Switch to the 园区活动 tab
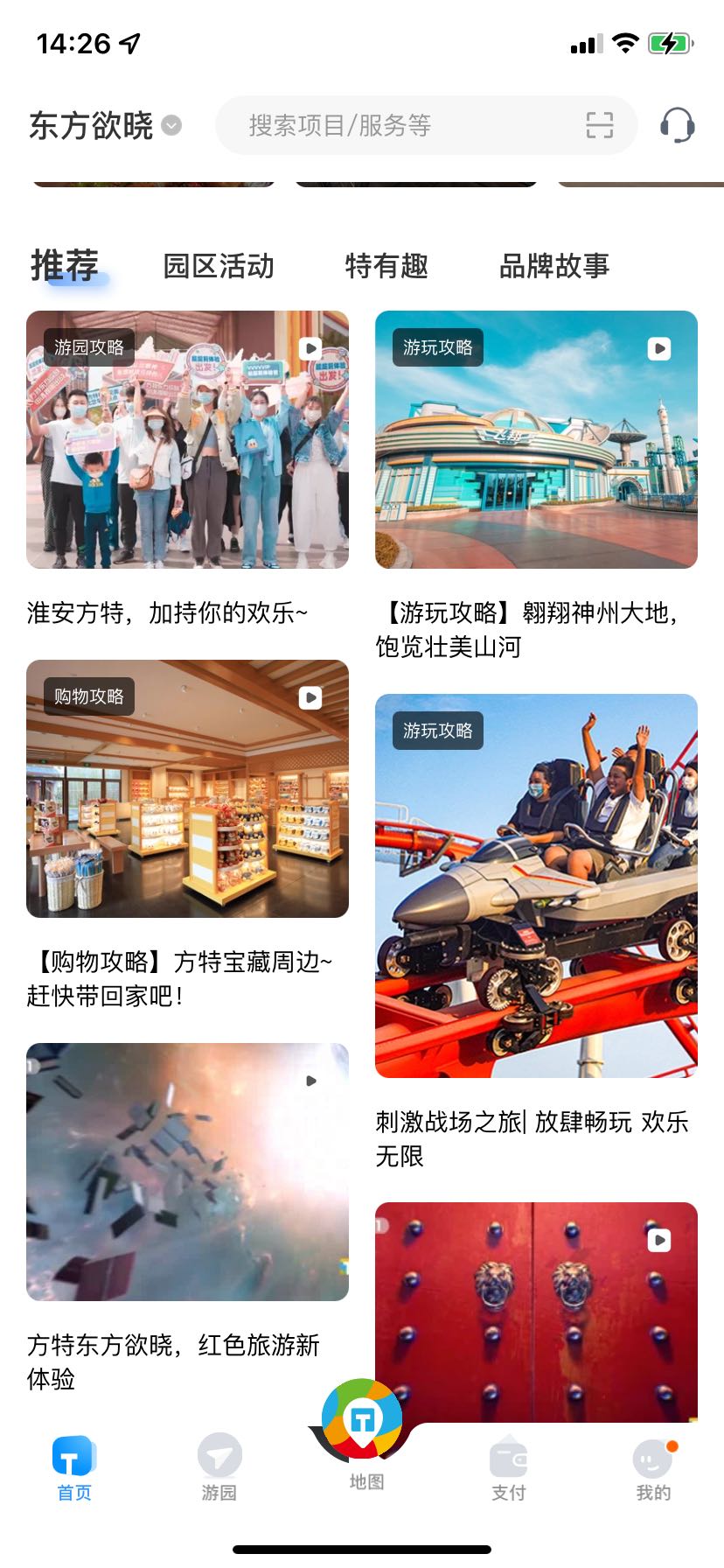 pyautogui.click(x=219, y=266)
